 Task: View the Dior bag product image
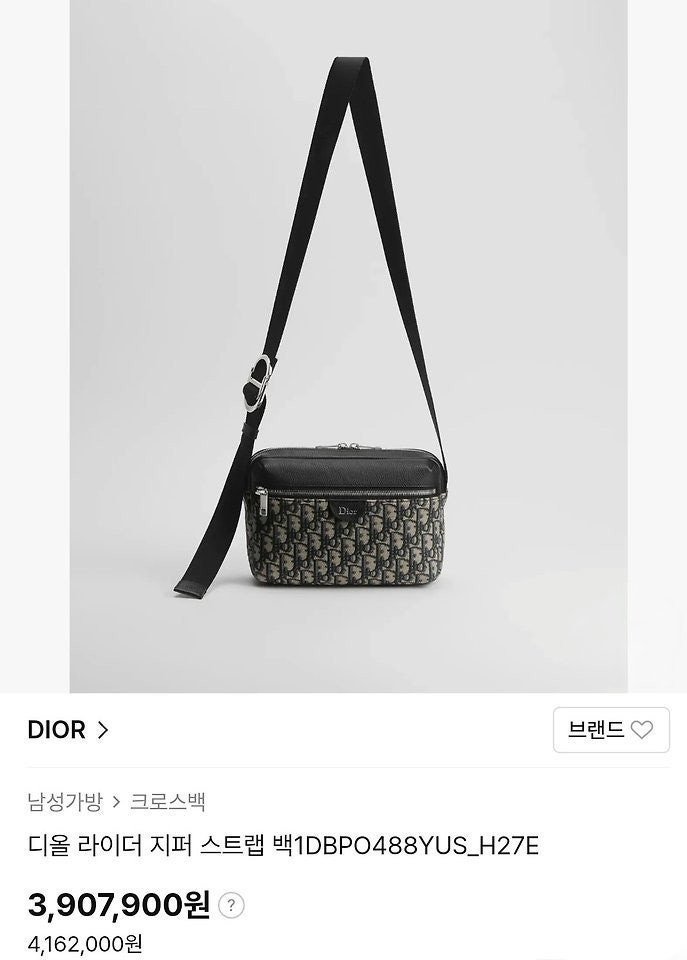coord(348,346)
